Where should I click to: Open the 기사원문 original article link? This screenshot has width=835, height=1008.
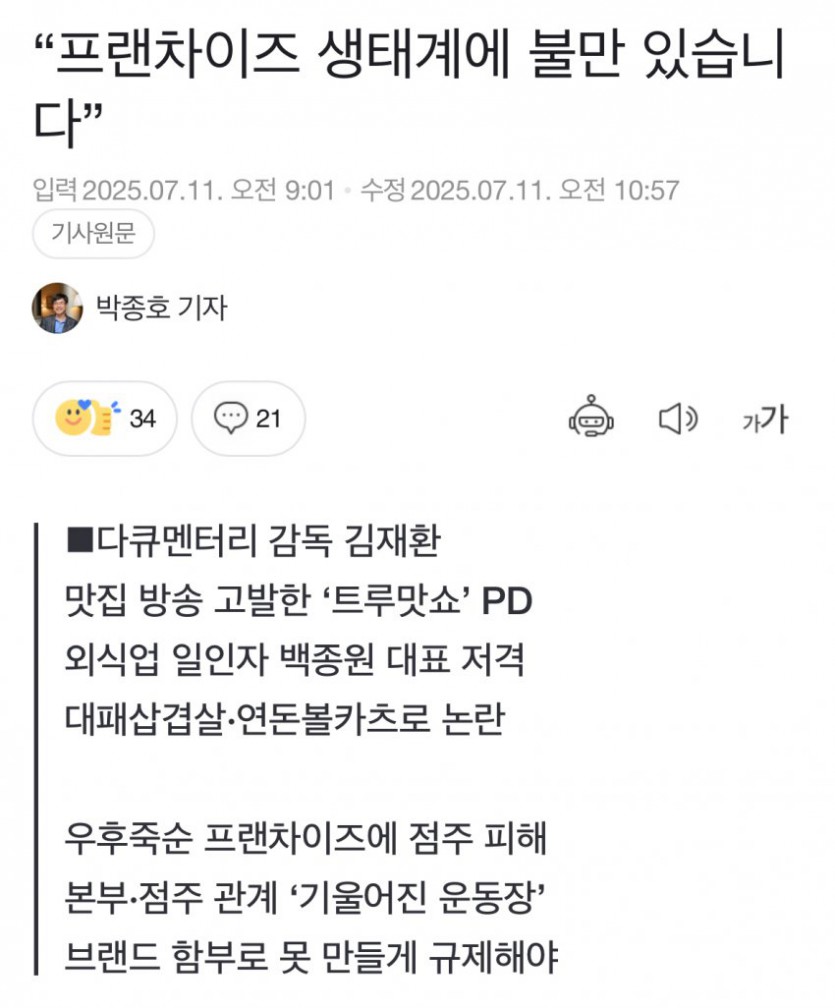tap(93, 235)
